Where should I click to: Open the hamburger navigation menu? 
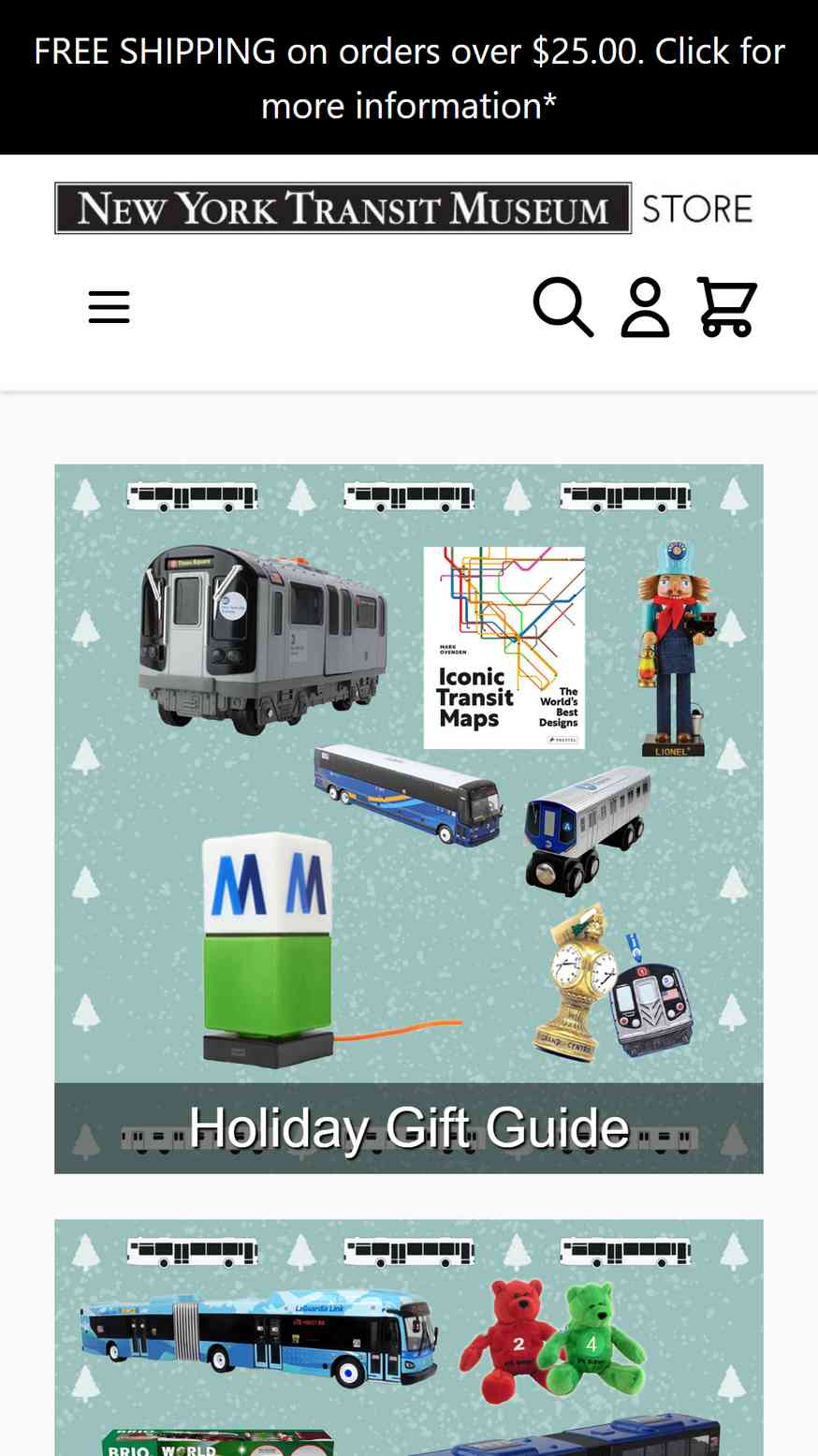point(109,307)
